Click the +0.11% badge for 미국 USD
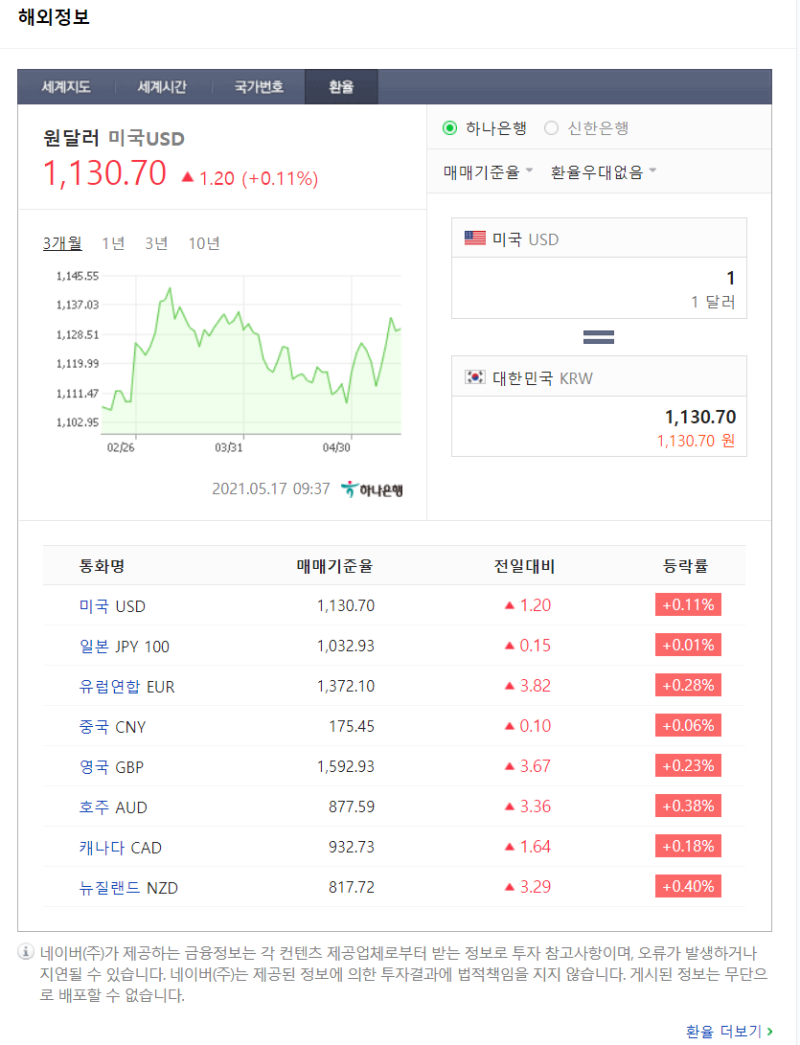This screenshot has height=1045, width=800. click(x=688, y=604)
